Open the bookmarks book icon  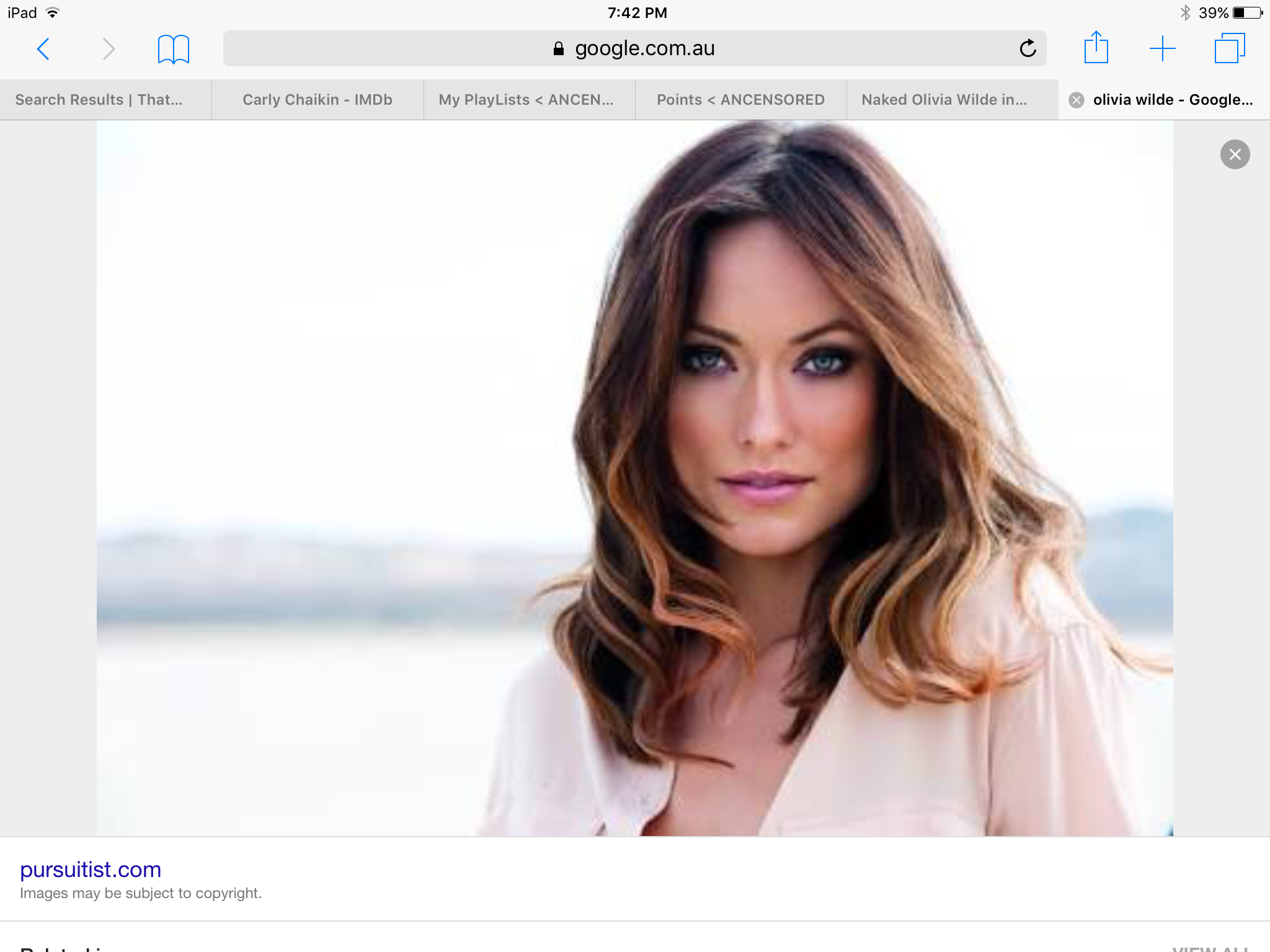pyautogui.click(x=173, y=49)
